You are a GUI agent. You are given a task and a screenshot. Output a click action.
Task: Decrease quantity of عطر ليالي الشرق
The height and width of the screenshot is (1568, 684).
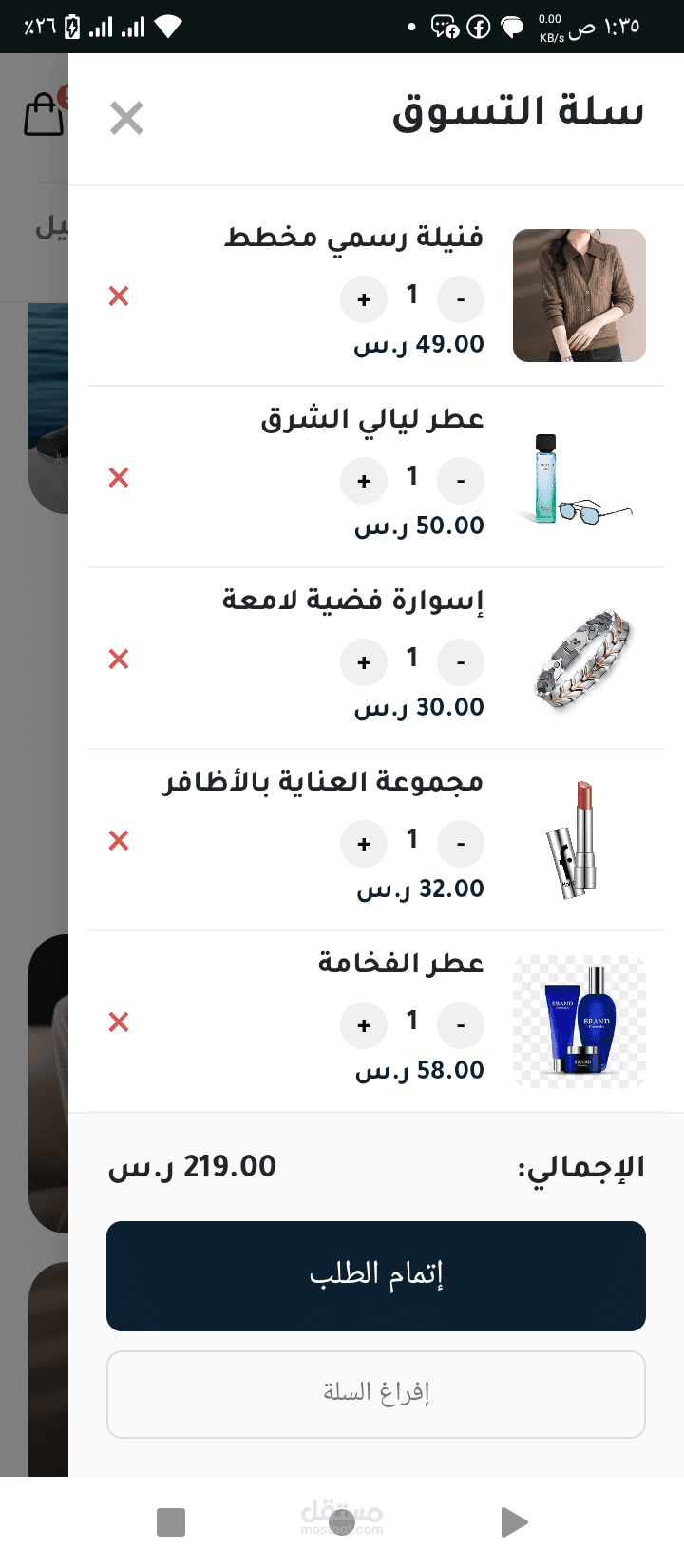461,481
